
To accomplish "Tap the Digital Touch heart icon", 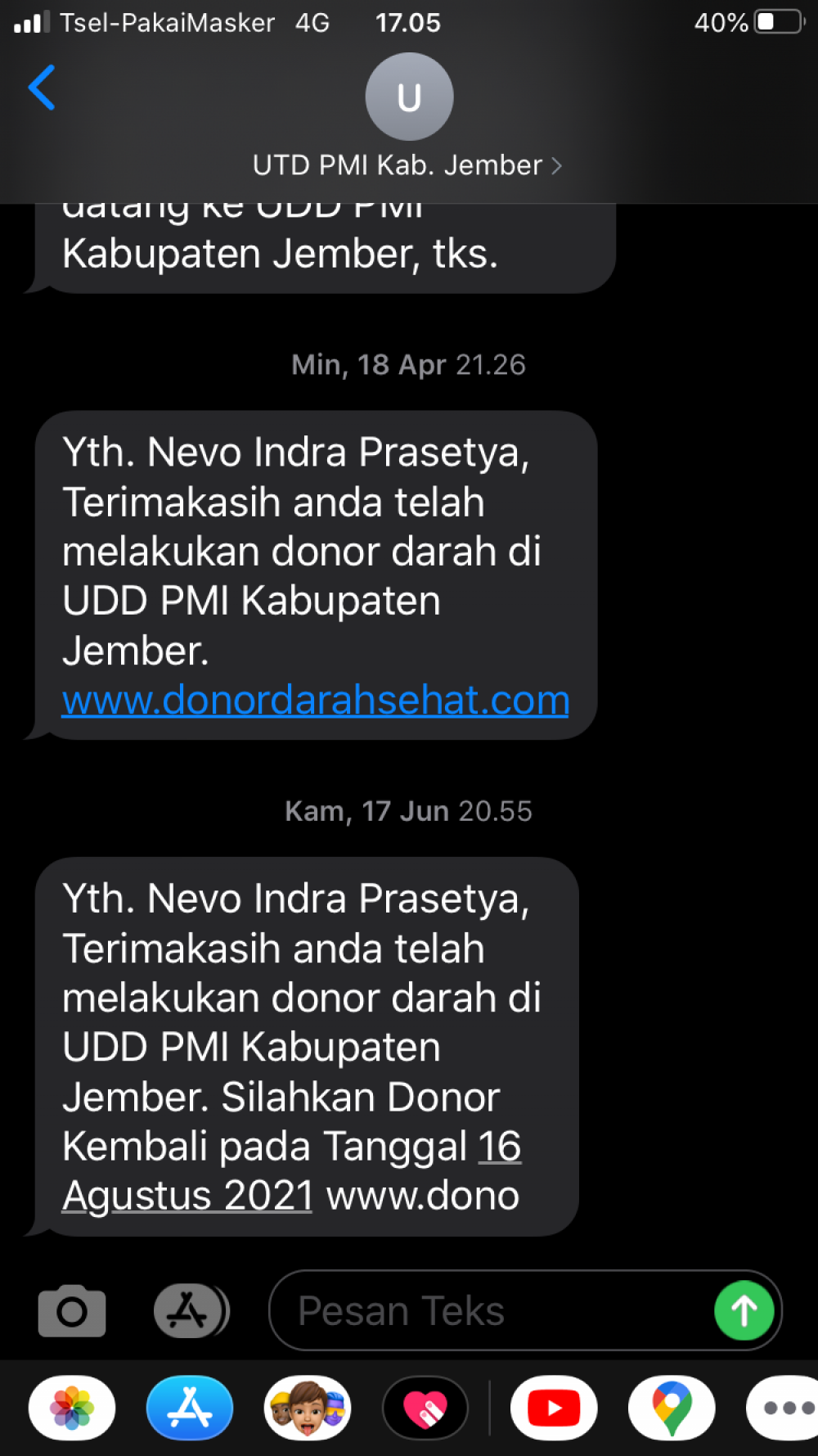I will click(426, 1408).
